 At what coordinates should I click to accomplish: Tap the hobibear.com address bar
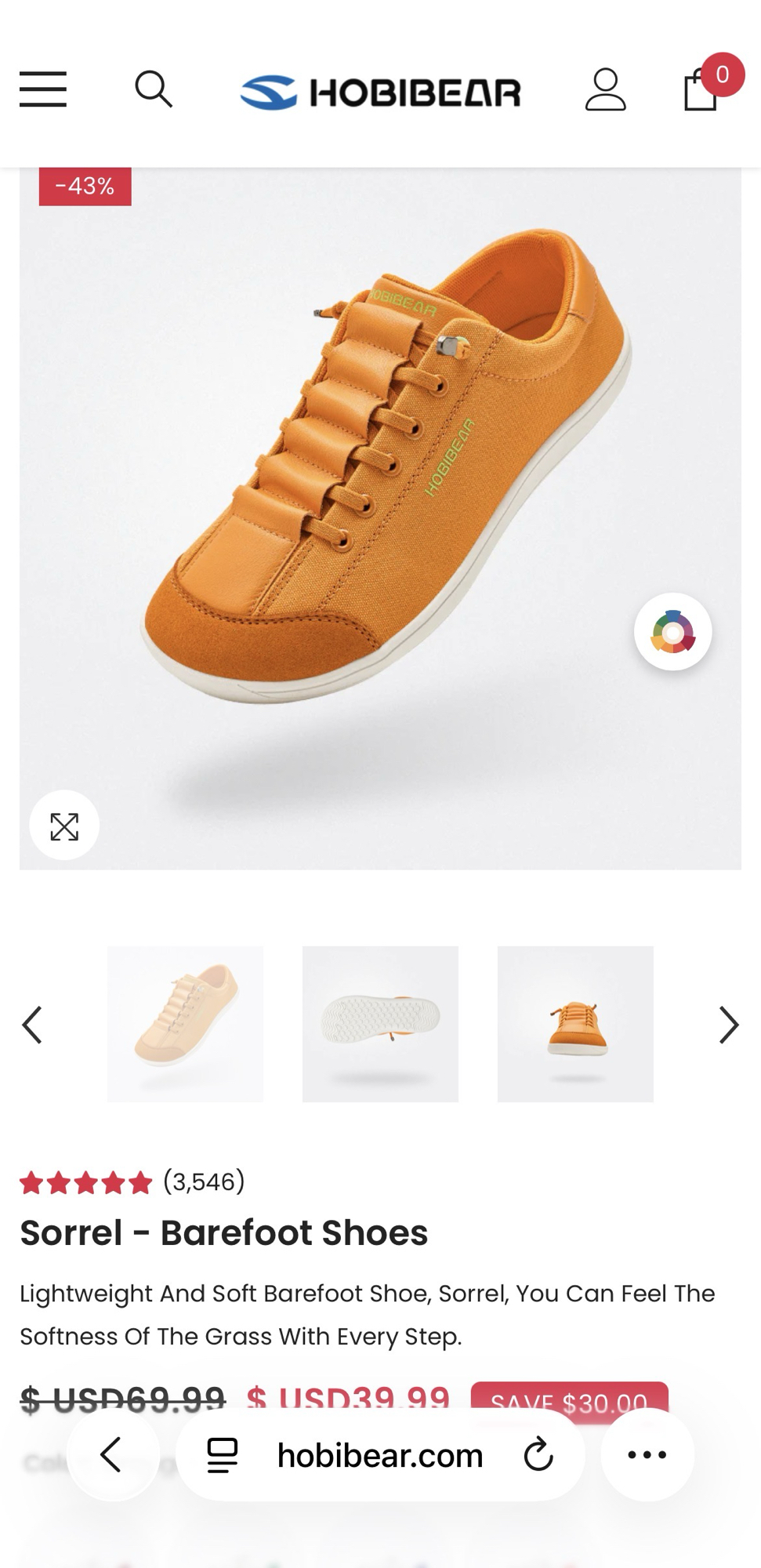coord(380,1455)
